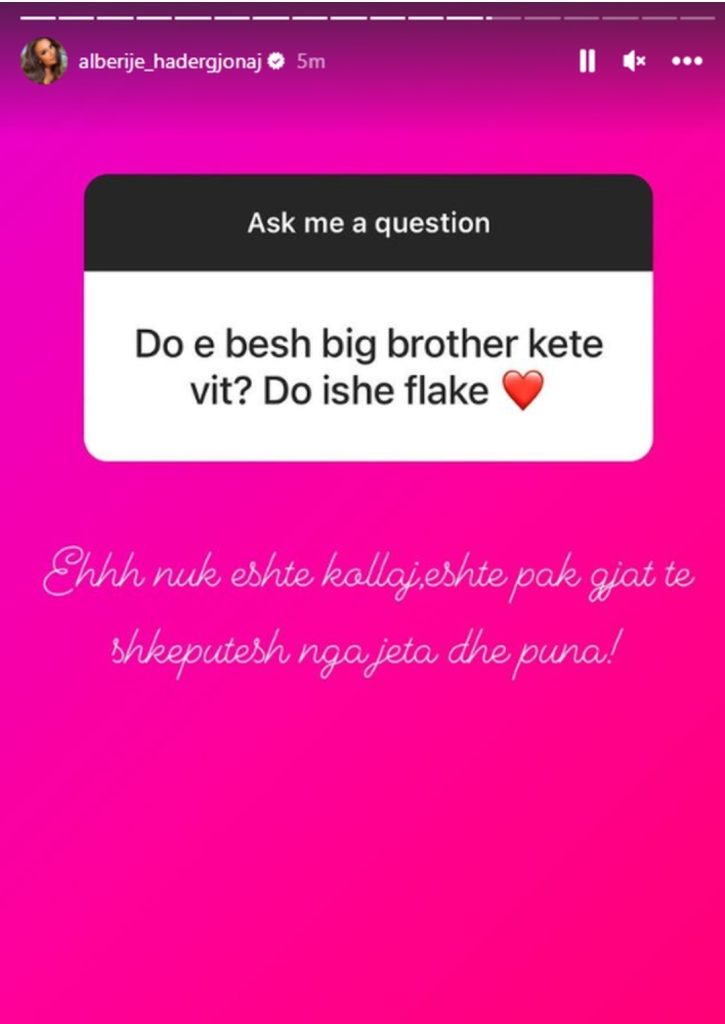Pause the story playback
725x1024 pixels.
click(587, 61)
